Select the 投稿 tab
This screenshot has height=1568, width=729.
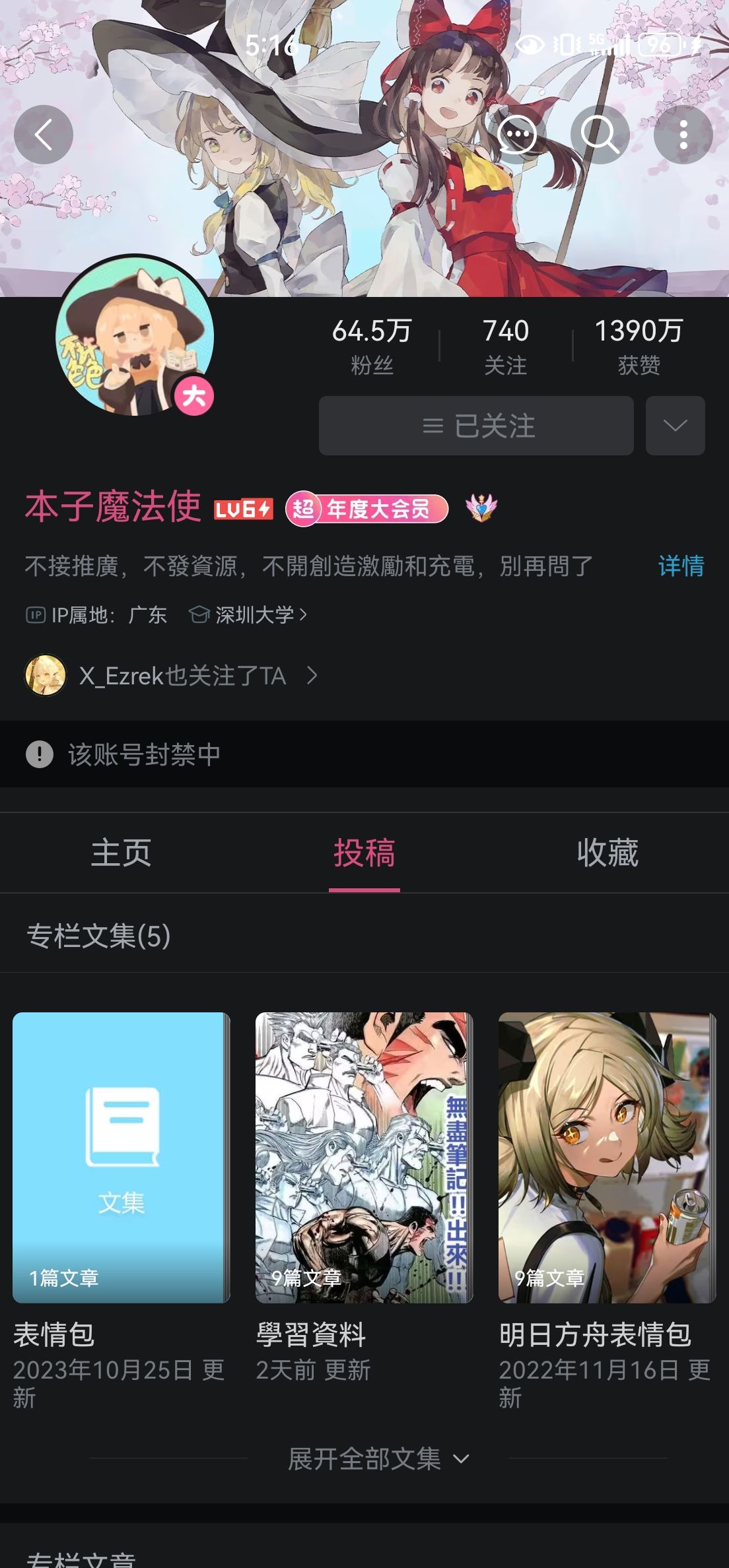tap(364, 853)
